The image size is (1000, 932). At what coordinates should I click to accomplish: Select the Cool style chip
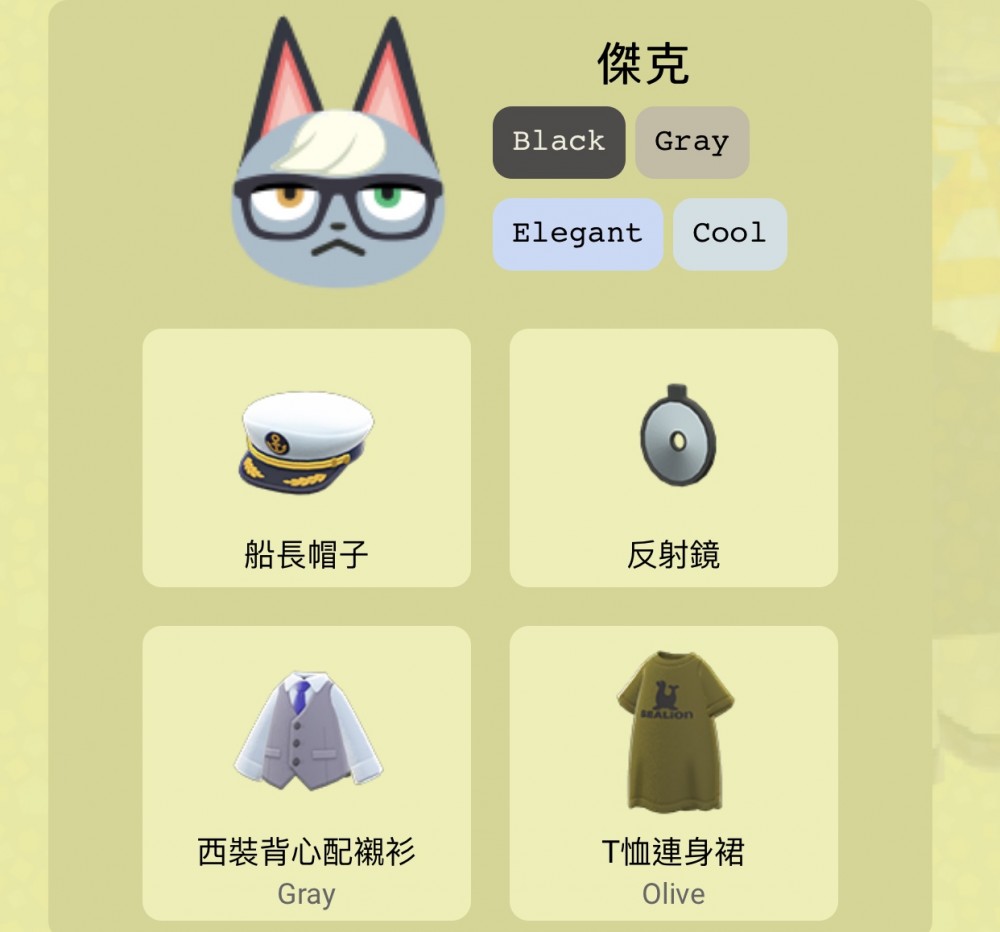coord(729,234)
